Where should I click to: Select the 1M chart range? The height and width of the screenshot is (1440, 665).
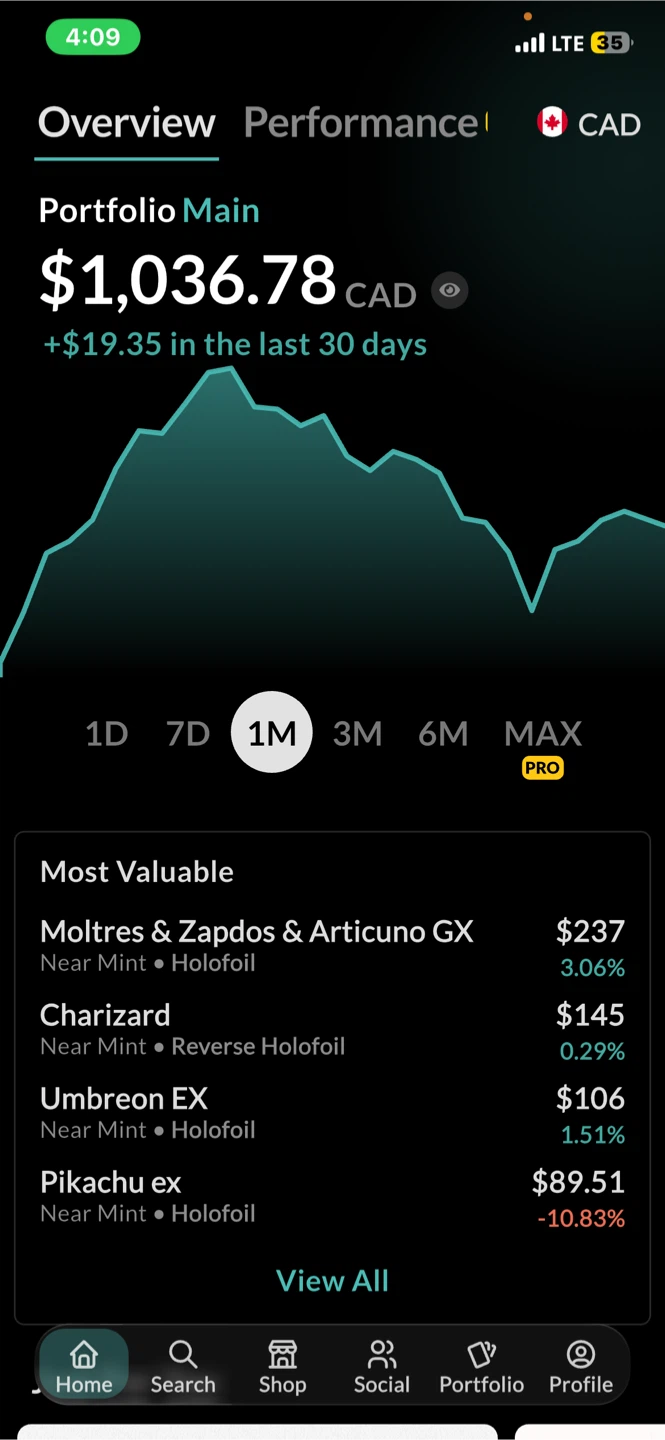[x=272, y=733]
